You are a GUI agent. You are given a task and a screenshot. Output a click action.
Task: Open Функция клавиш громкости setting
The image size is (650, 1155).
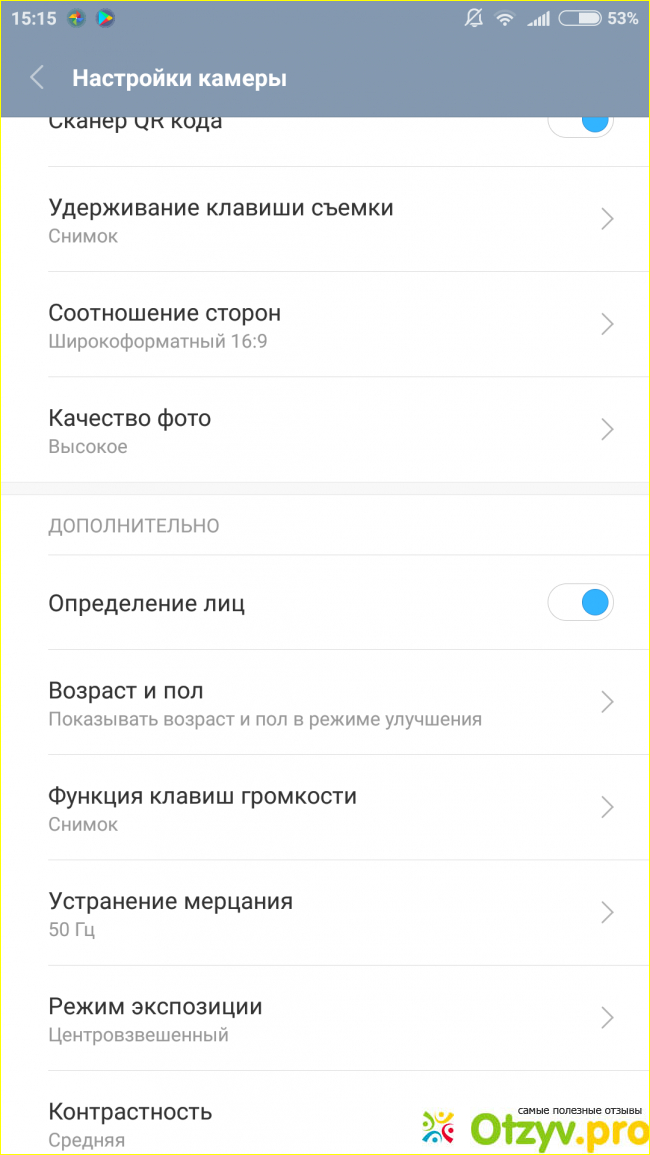pyautogui.click(x=325, y=808)
